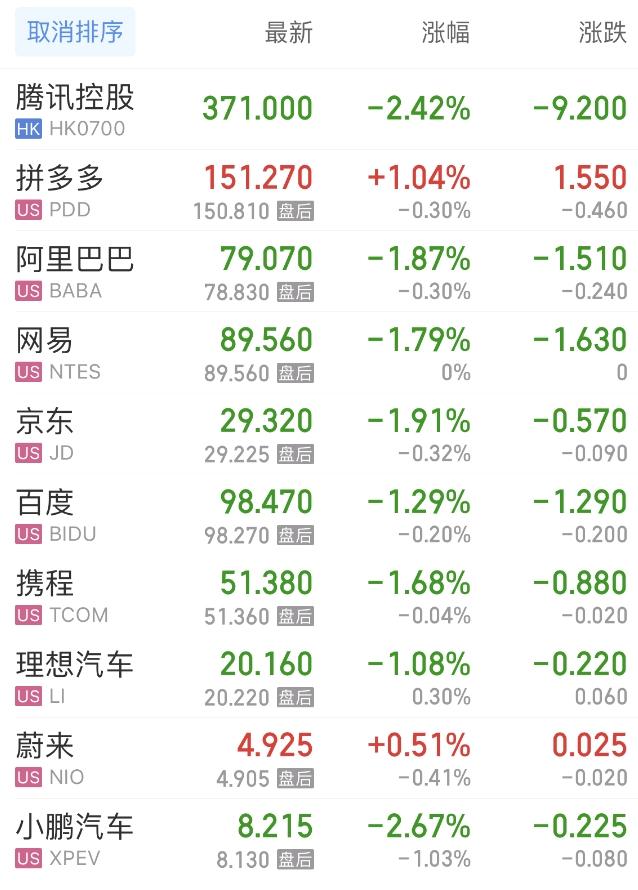Sort by the 涨跌 column header
Viewport: 638px width, 890px height.
coord(602,32)
